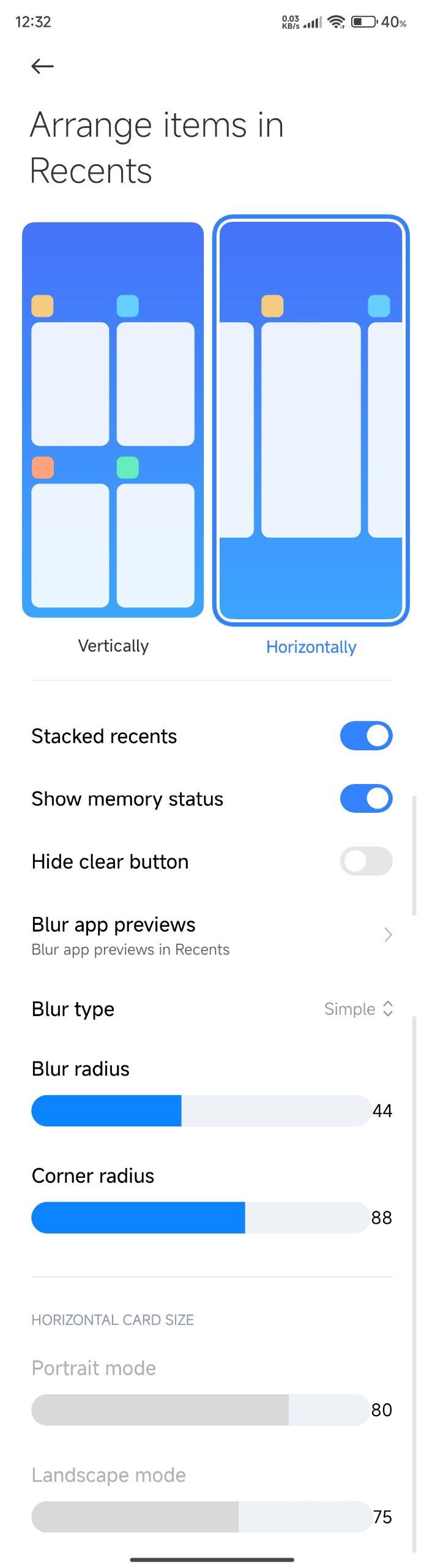Disable Show memory status switch
The image size is (424, 1568).
pos(366,798)
